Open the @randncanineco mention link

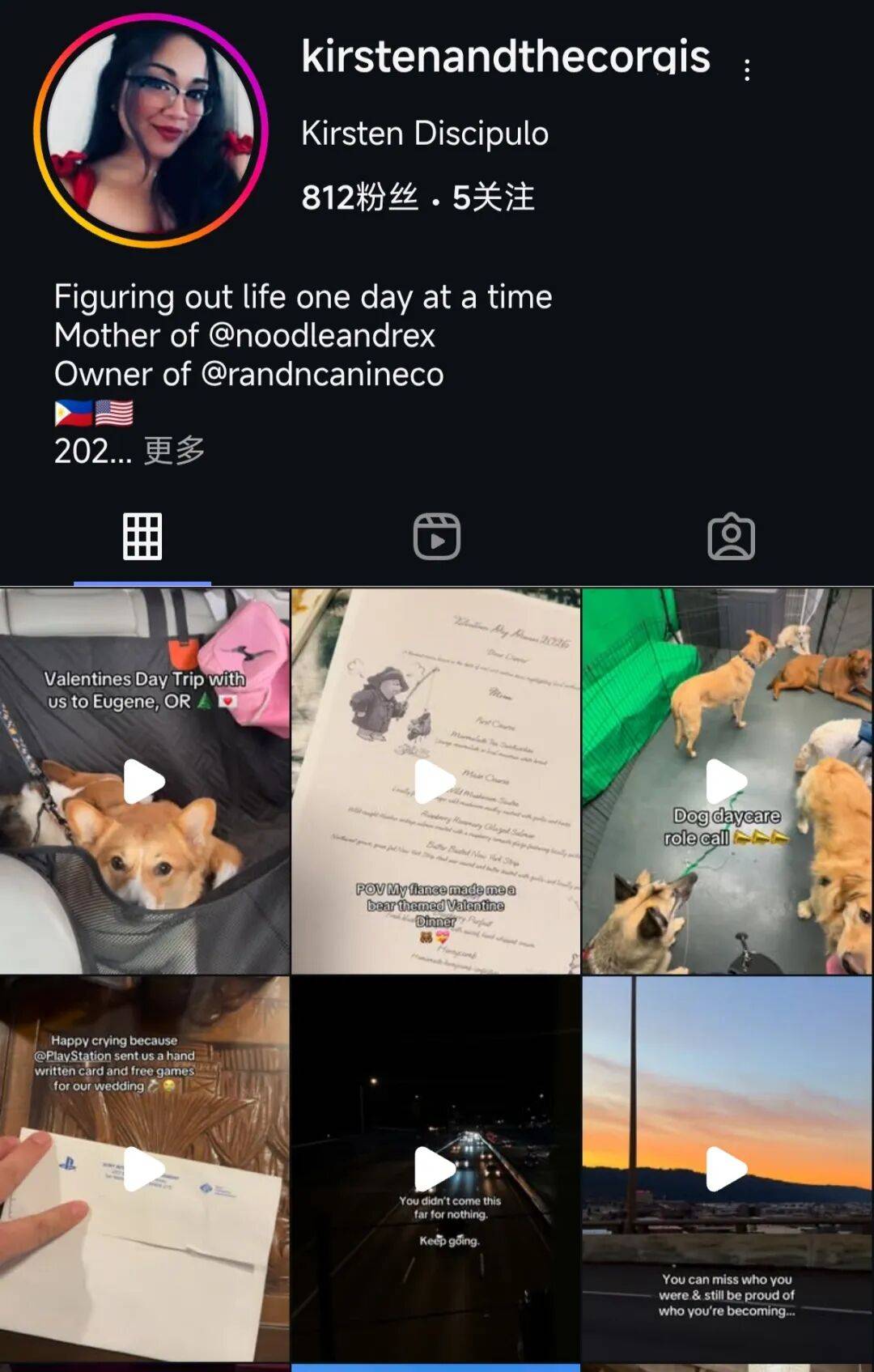pos(321,374)
